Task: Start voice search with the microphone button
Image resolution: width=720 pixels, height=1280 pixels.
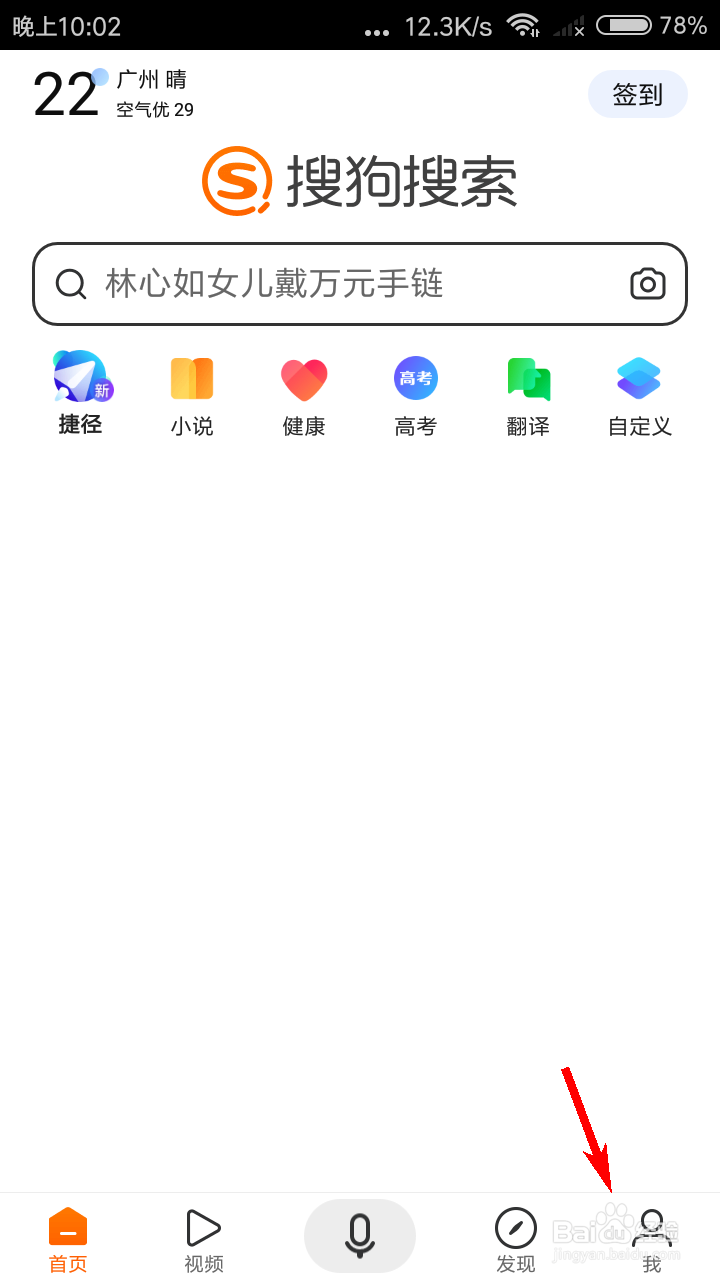Action: point(360,1236)
